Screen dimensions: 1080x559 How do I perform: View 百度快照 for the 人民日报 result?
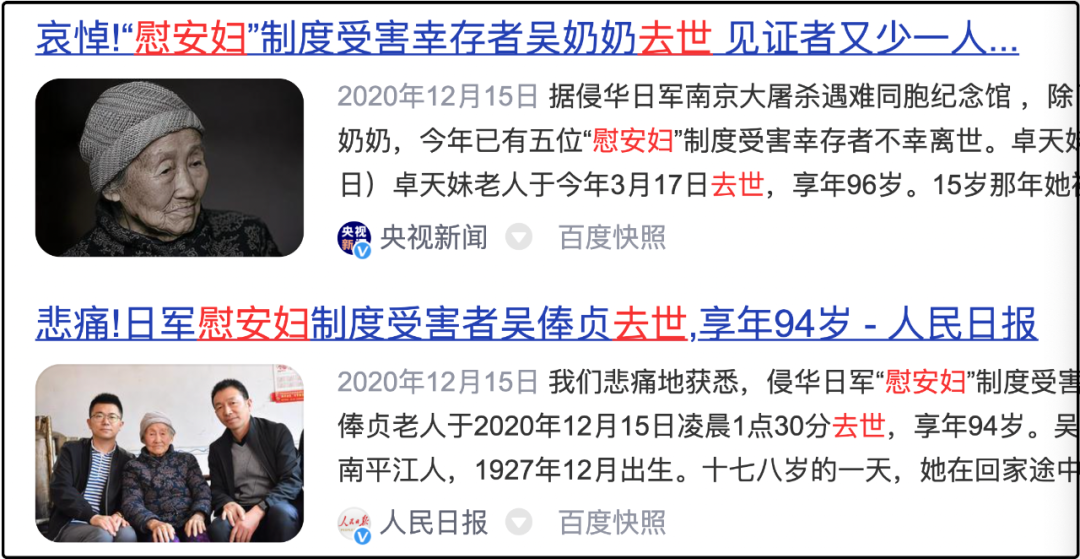[x=612, y=521]
